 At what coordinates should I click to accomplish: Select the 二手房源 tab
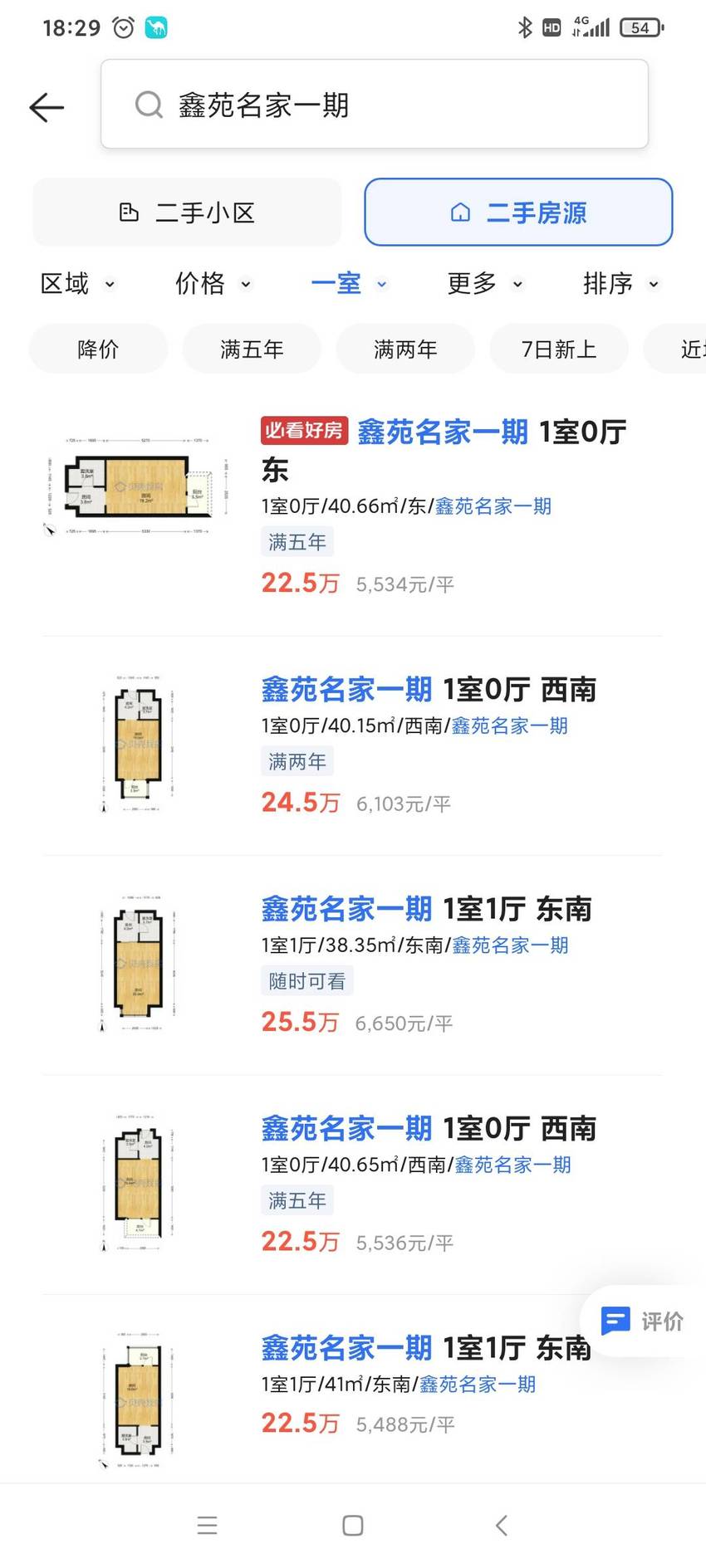pyautogui.click(x=518, y=212)
